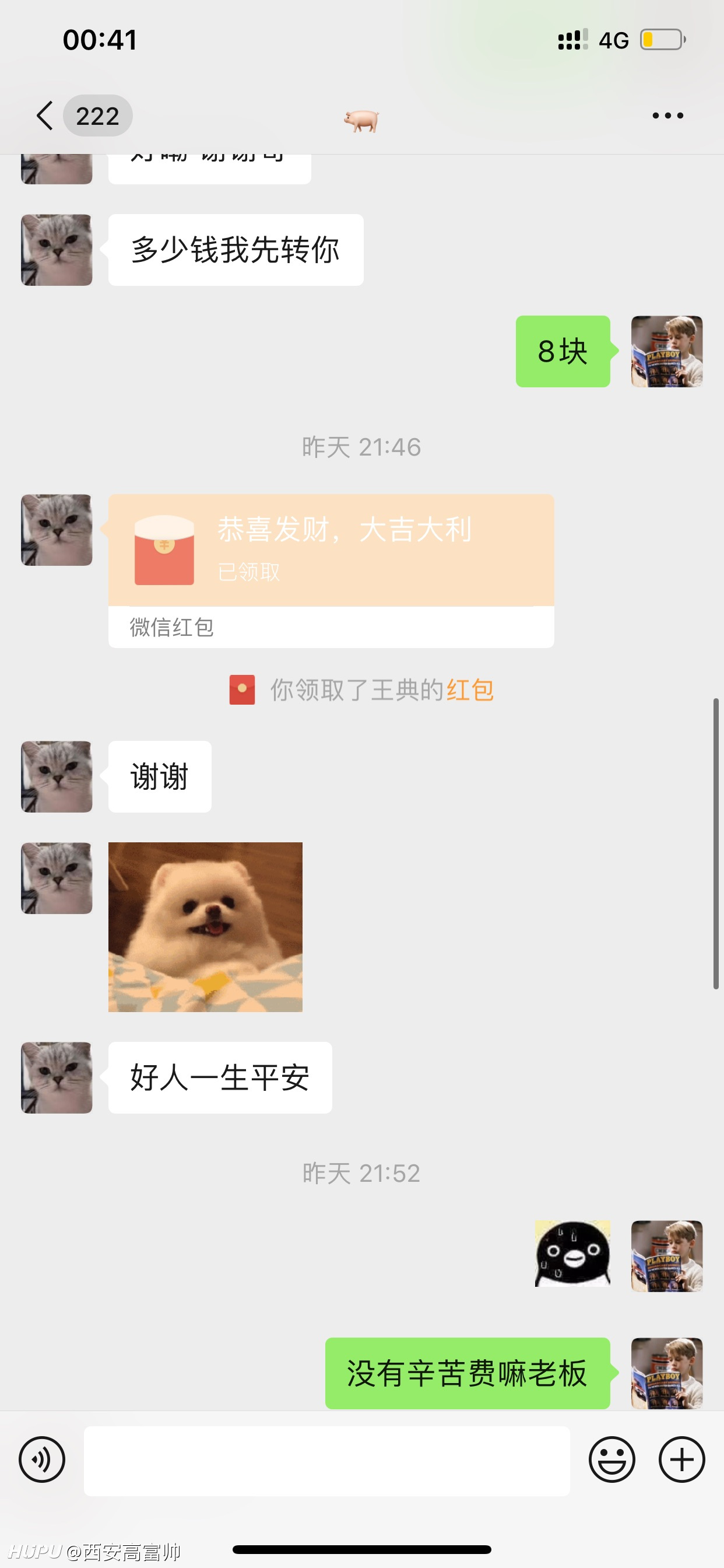The width and height of the screenshot is (724, 1568).
Task: Tap the orange 红包 link in the notice
Action: 470,690
